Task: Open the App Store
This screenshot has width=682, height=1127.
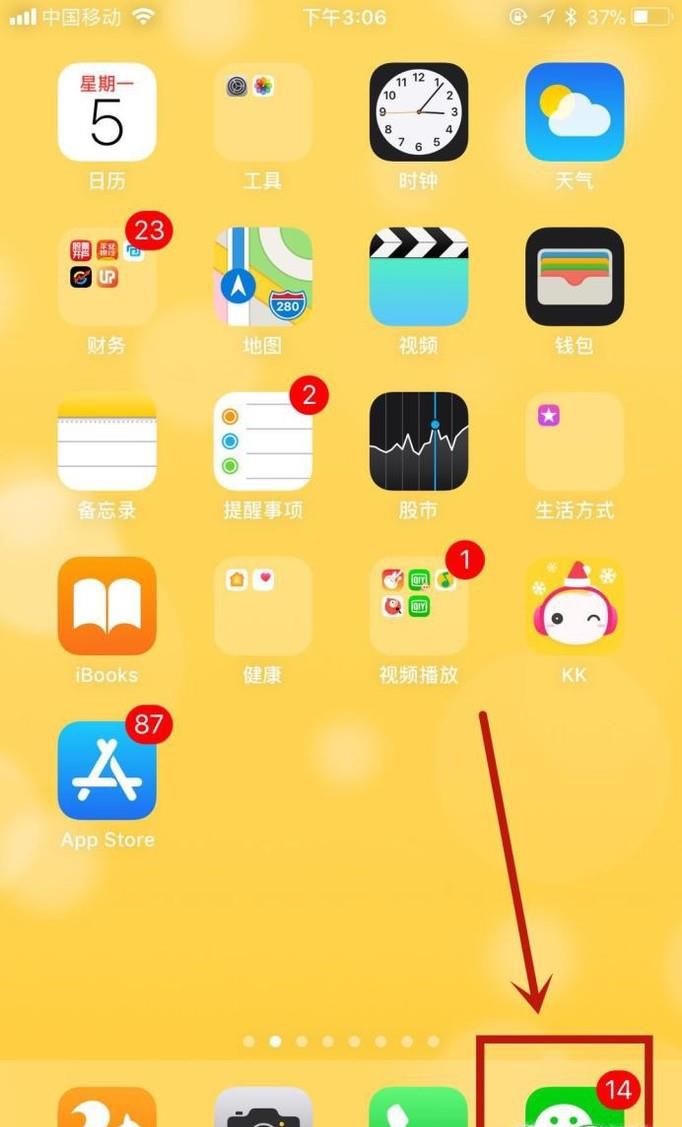Action: [107, 770]
